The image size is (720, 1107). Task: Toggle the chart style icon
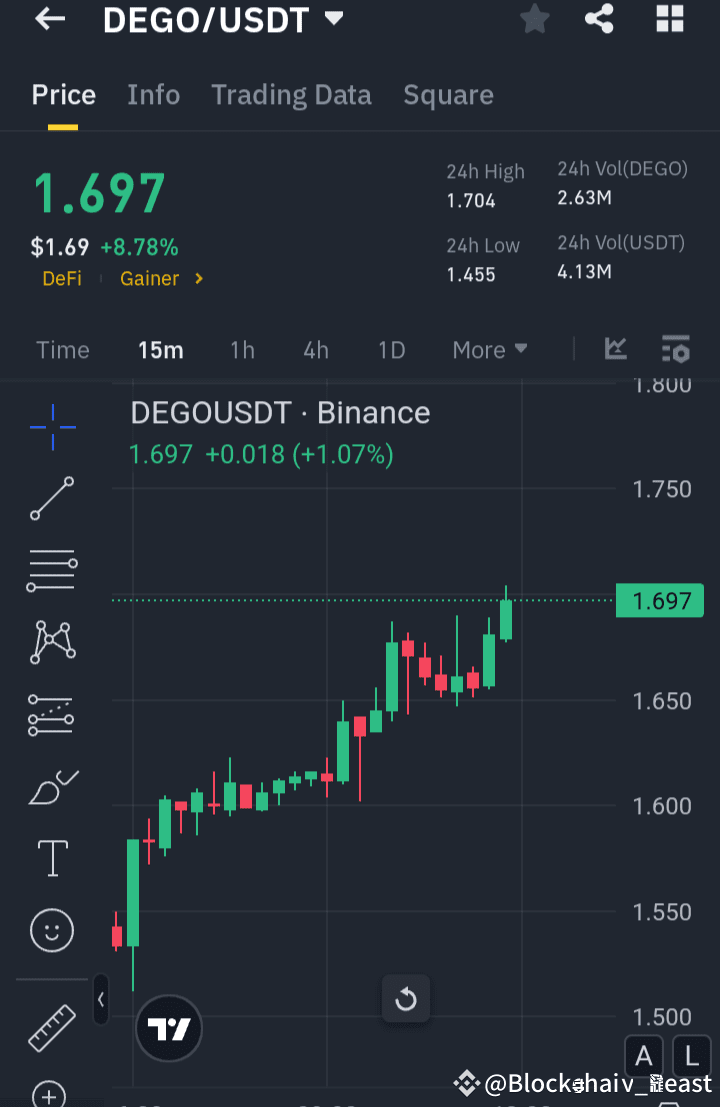pos(615,350)
